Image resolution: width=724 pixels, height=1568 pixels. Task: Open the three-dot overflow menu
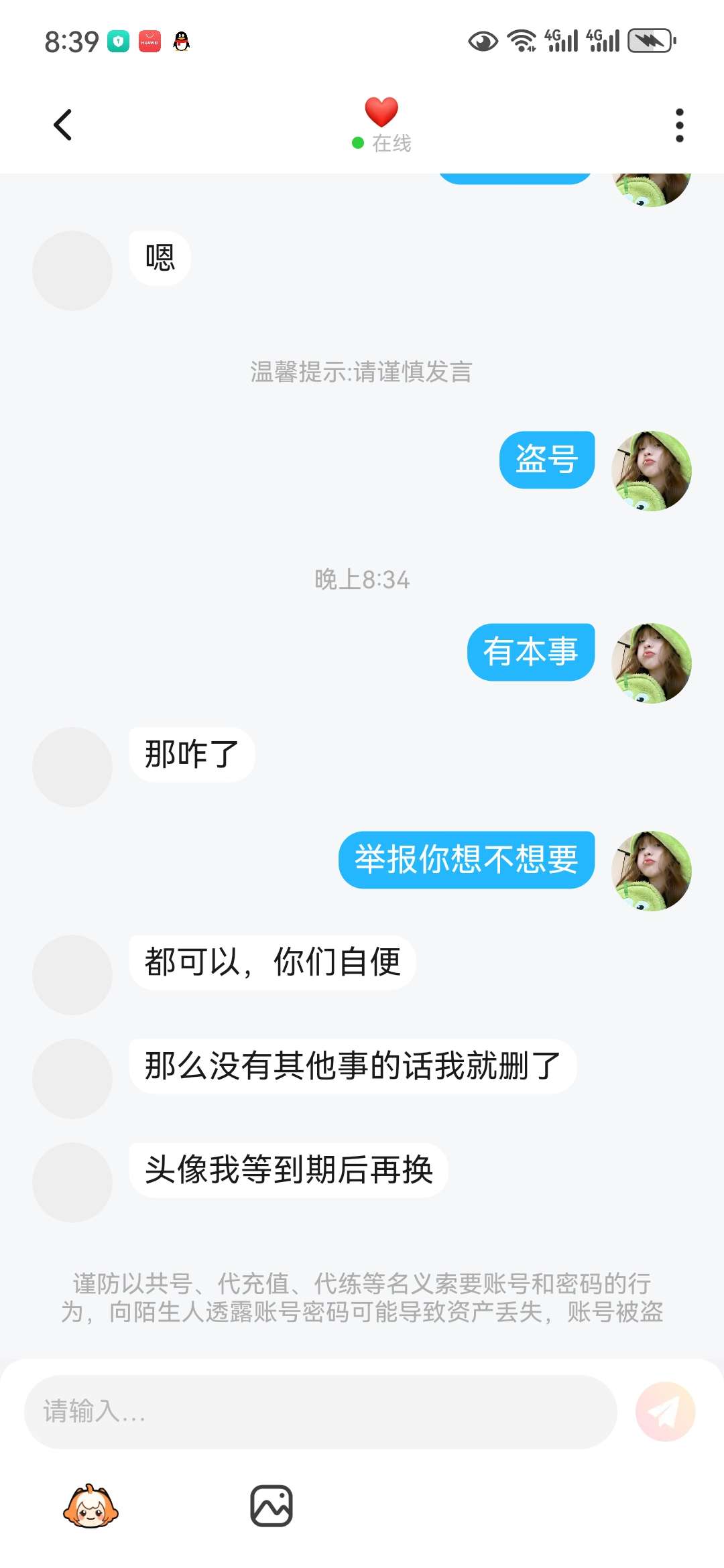679,125
